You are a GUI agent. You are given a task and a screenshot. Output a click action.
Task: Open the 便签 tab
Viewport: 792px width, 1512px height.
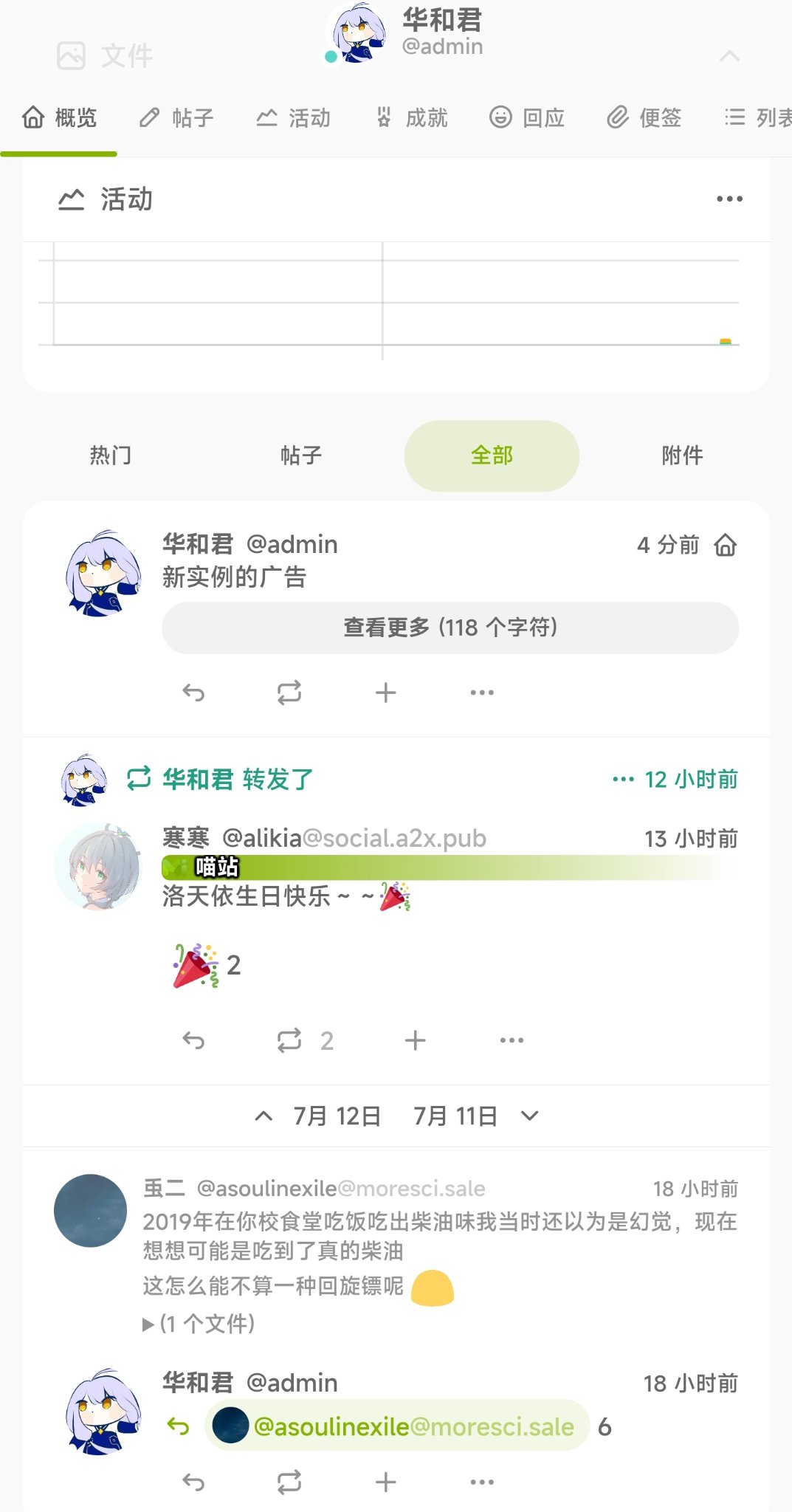pos(644,118)
